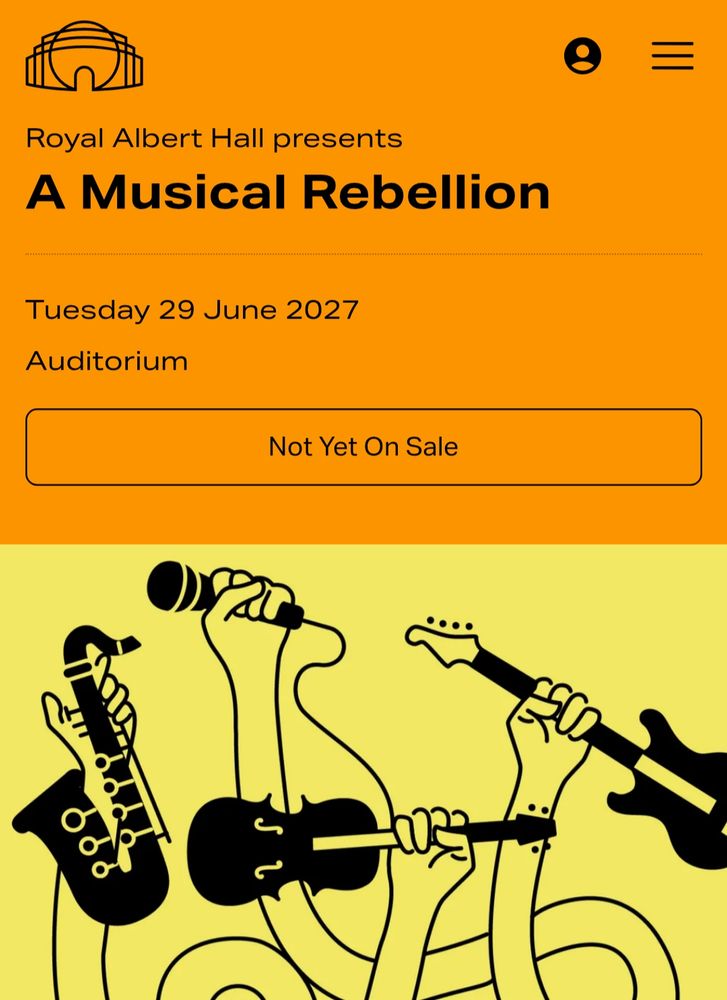Click the date 'Tuesday 29 June 2027'
Screen dimensions: 727x1000
(x=193, y=309)
